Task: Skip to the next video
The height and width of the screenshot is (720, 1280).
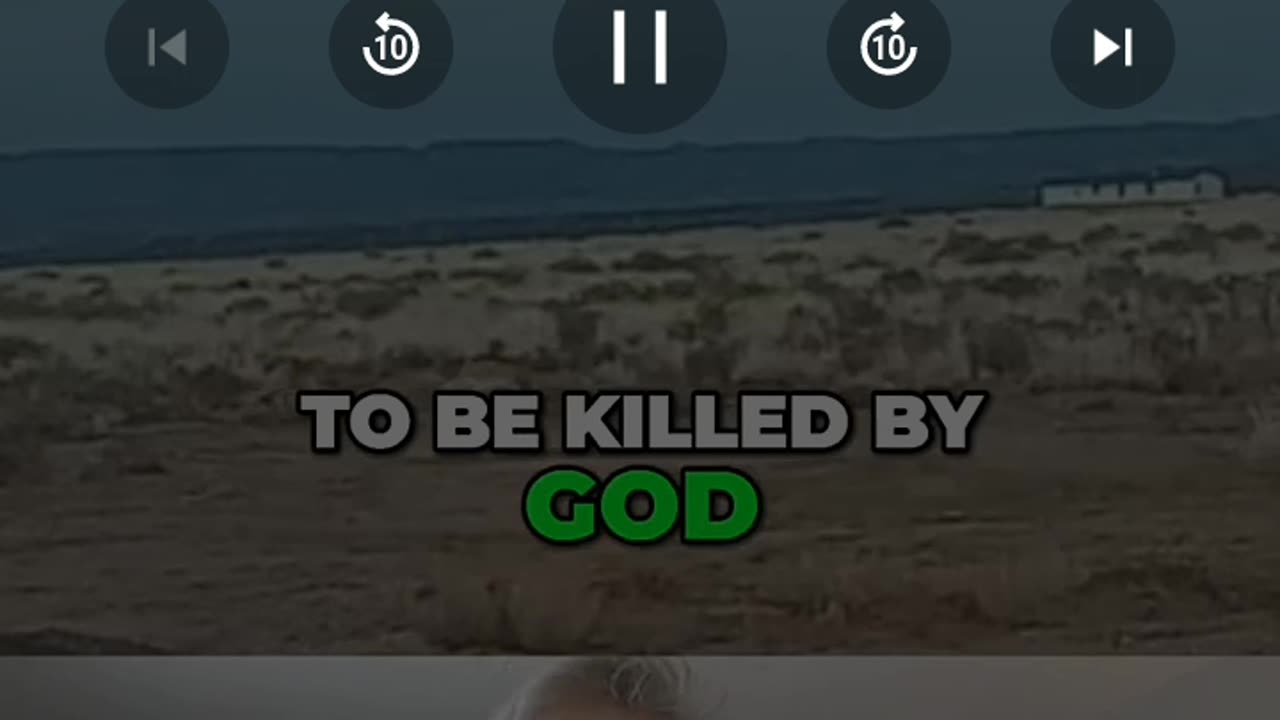Action: click(x=1112, y=47)
